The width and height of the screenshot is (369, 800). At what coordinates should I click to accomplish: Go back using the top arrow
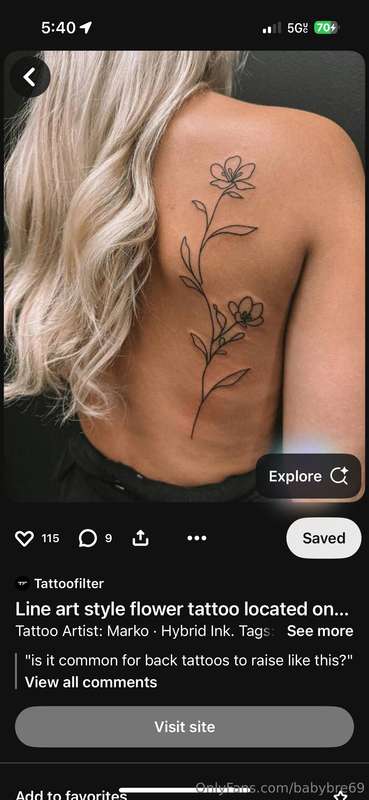point(30,78)
